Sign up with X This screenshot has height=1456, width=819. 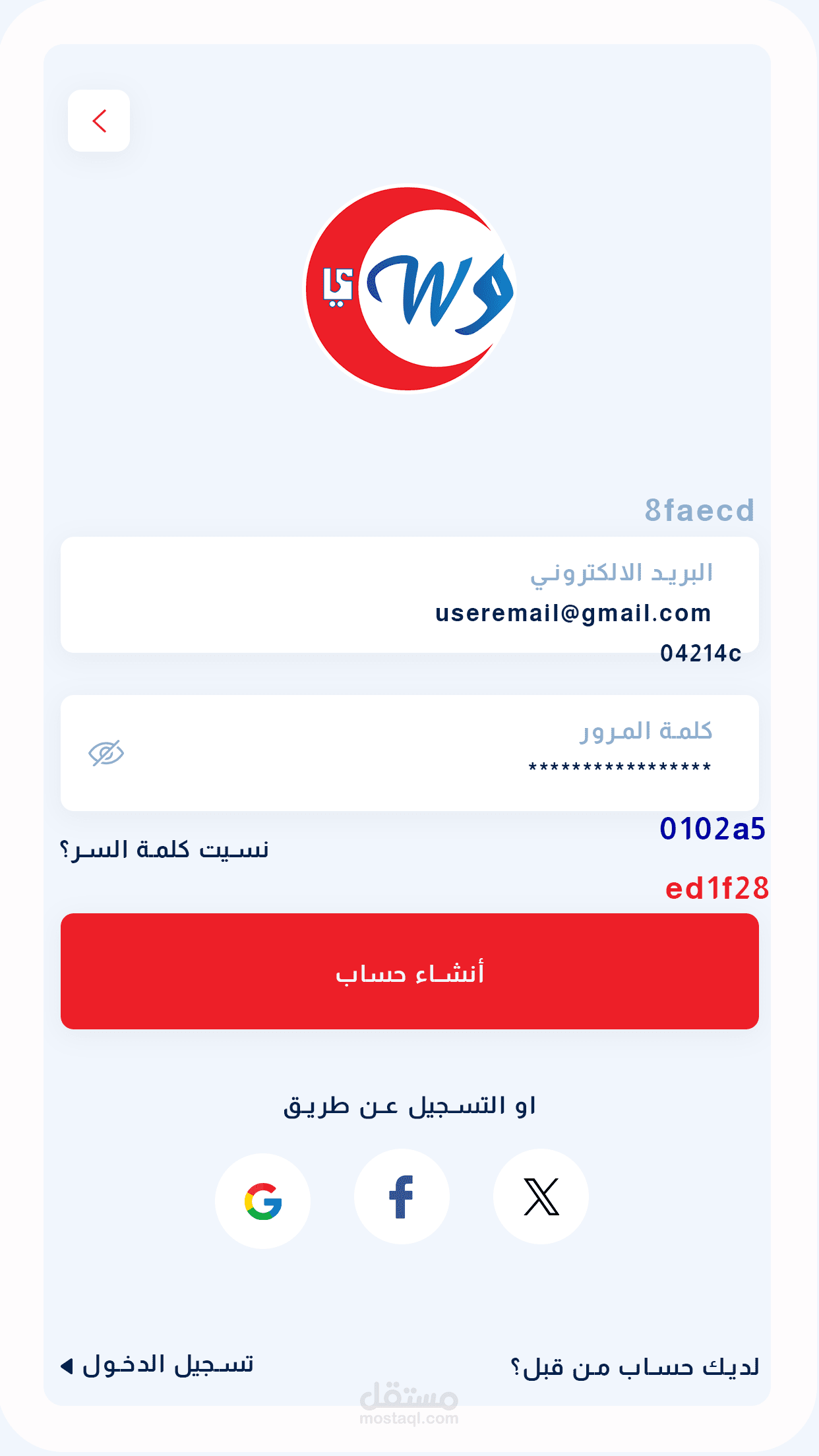(541, 1197)
